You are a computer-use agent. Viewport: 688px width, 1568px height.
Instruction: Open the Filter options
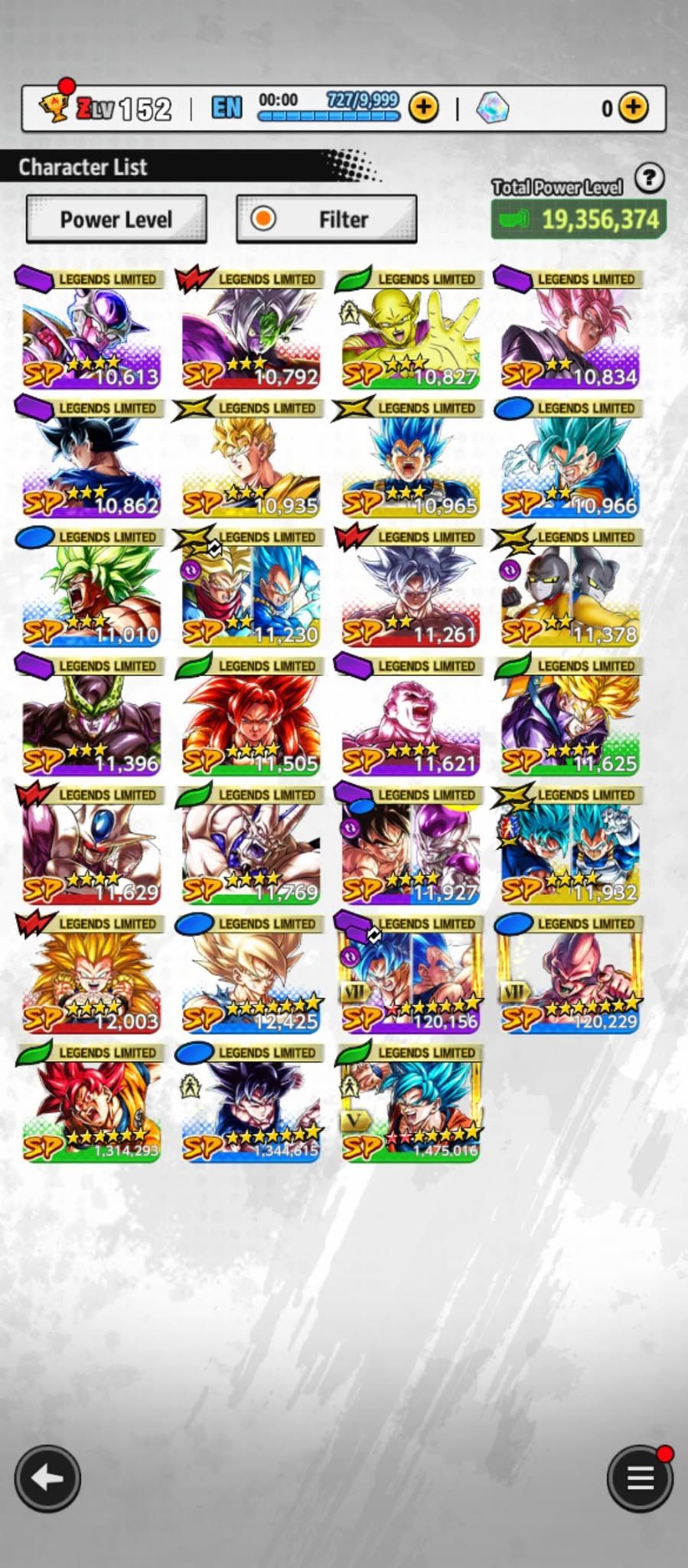tap(326, 220)
